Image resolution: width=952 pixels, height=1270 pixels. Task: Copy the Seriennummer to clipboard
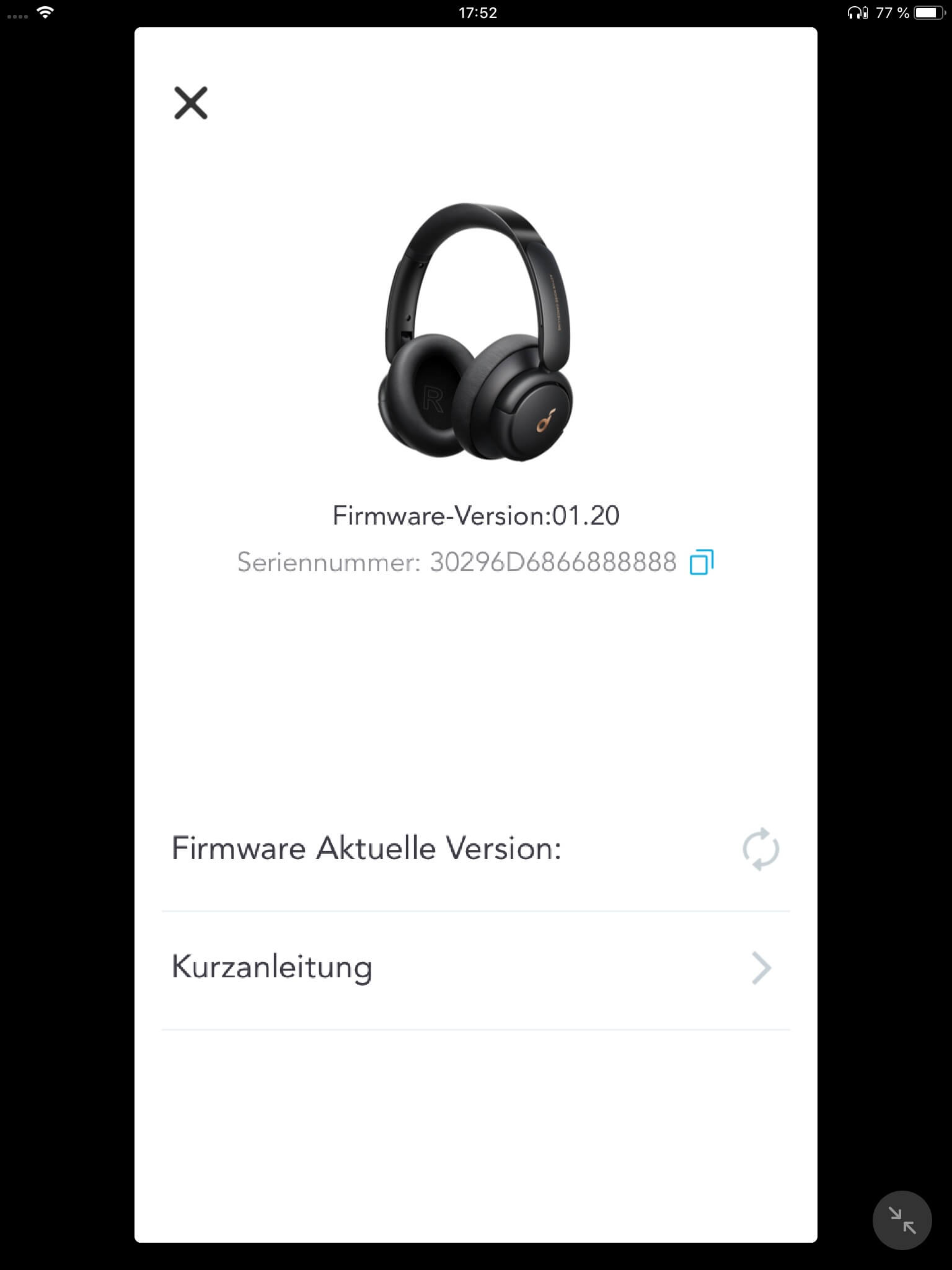point(702,562)
